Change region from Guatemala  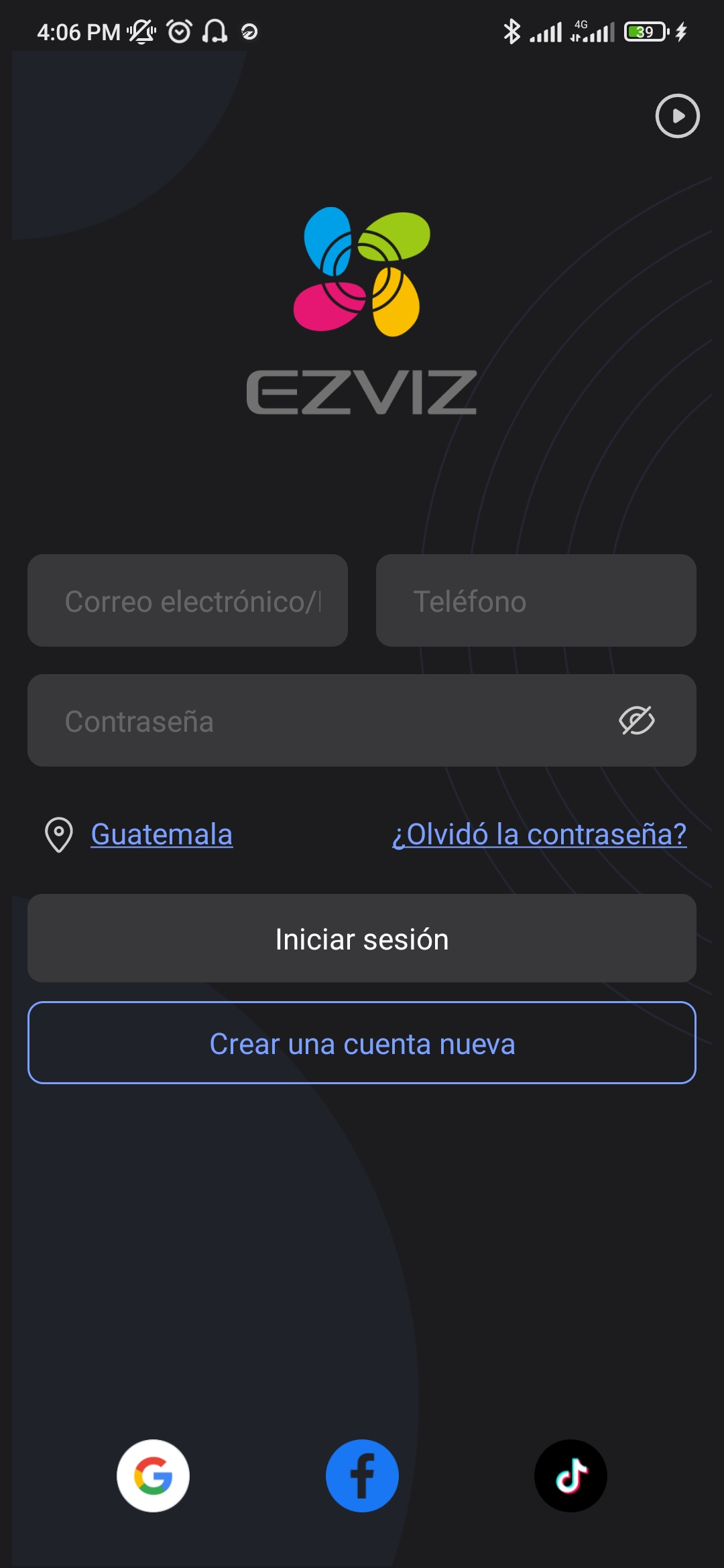(162, 834)
